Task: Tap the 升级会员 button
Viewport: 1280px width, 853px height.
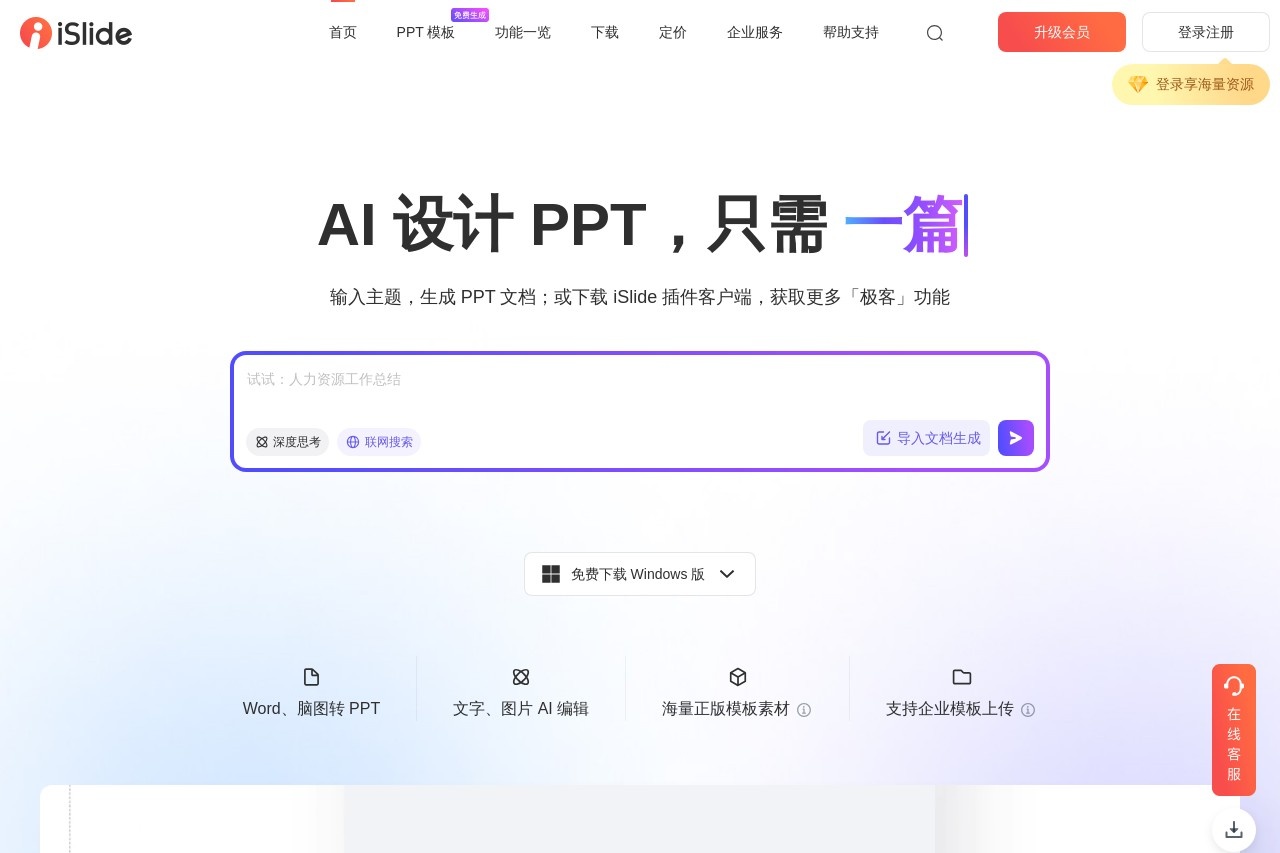Action: 1062,32
